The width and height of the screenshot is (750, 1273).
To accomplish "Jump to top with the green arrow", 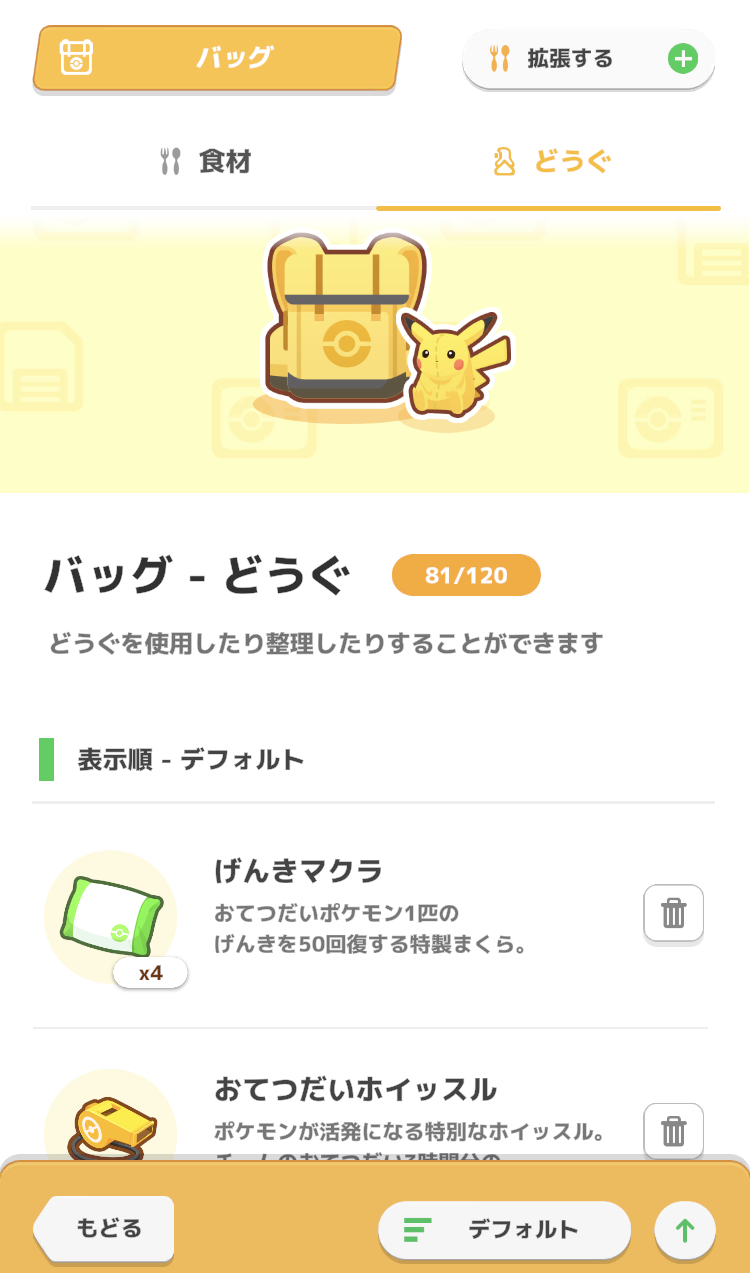I will tap(685, 1230).
